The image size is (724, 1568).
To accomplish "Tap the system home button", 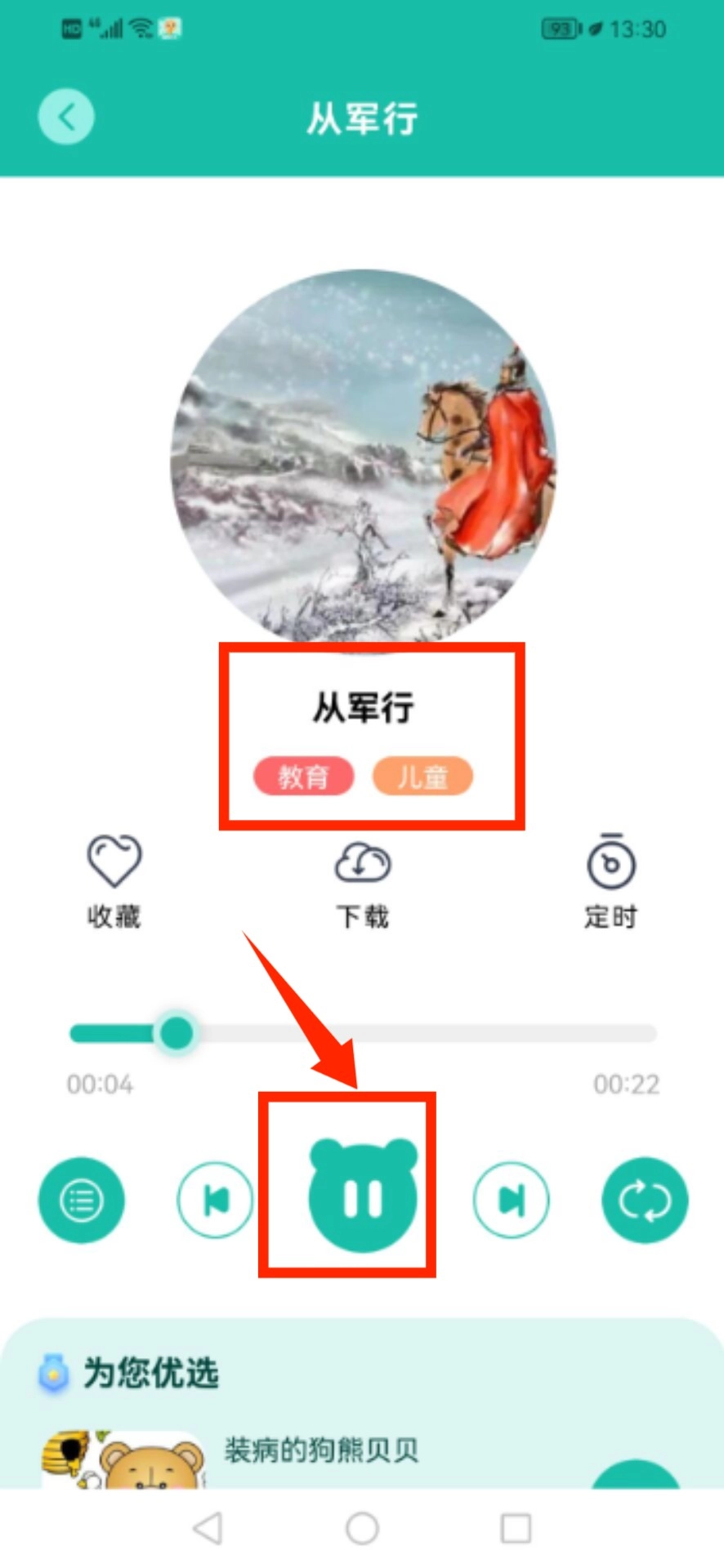I will (x=362, y=1527).
